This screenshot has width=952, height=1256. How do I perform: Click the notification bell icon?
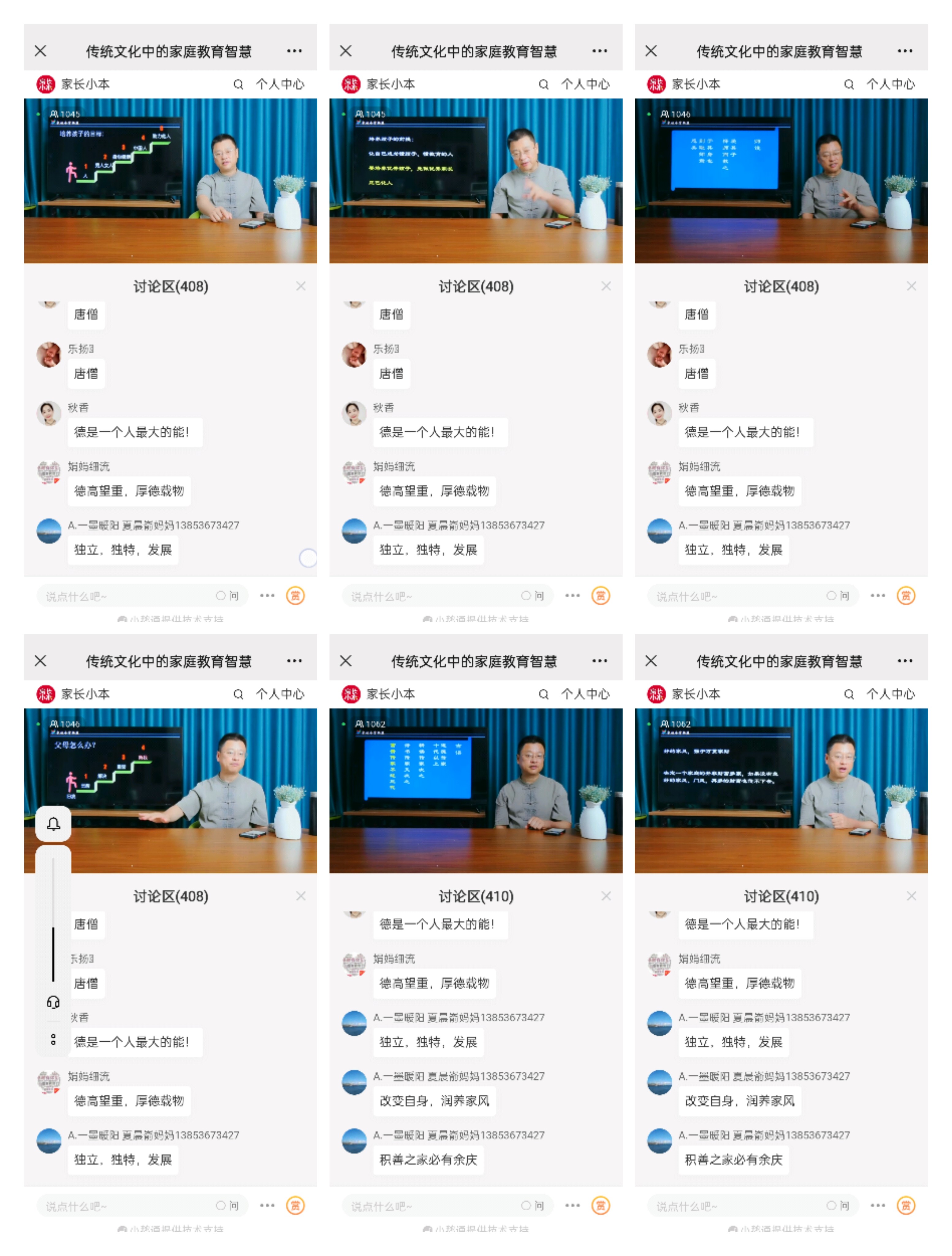(x=53, y=824)
